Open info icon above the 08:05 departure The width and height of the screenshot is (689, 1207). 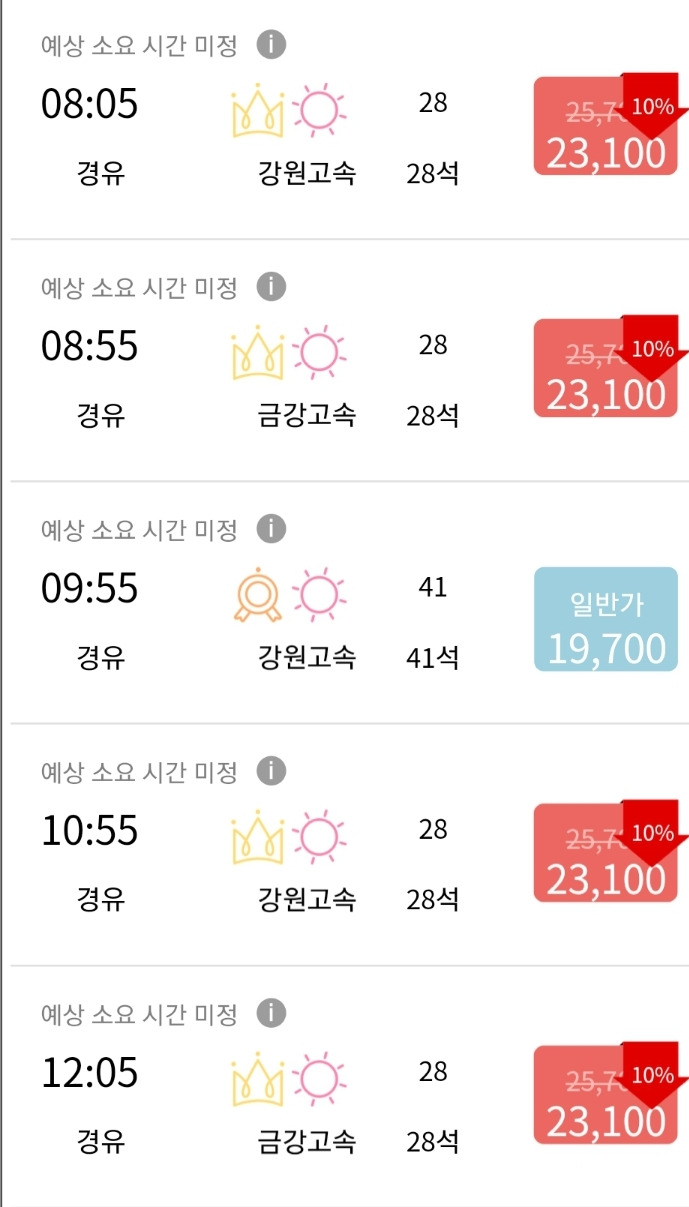pyautogui.click(x=271, y=45)
